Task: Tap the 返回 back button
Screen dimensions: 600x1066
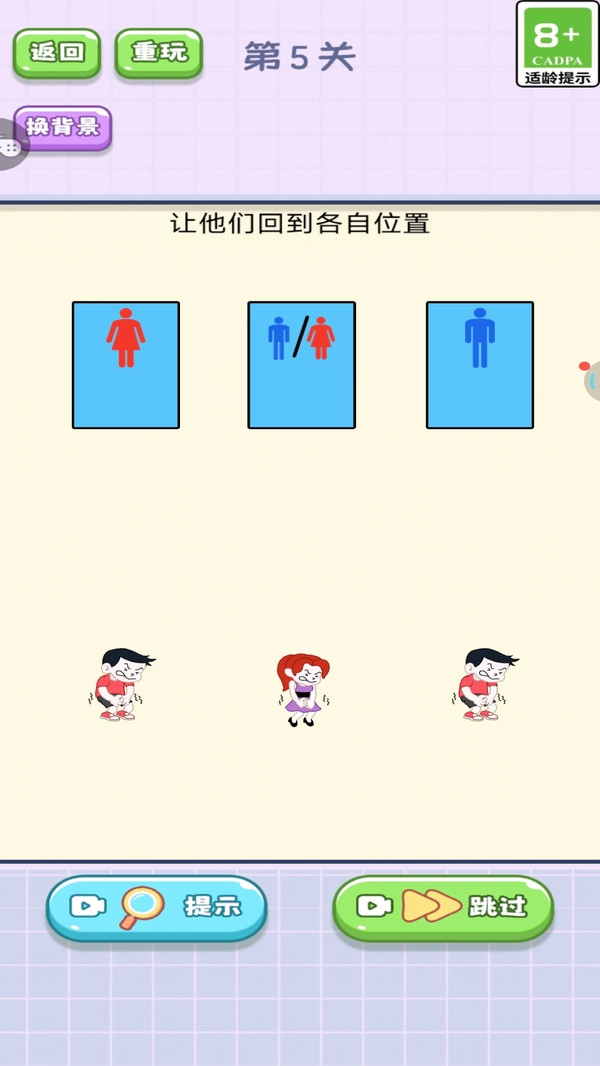Action: click(x=57, y=53)
